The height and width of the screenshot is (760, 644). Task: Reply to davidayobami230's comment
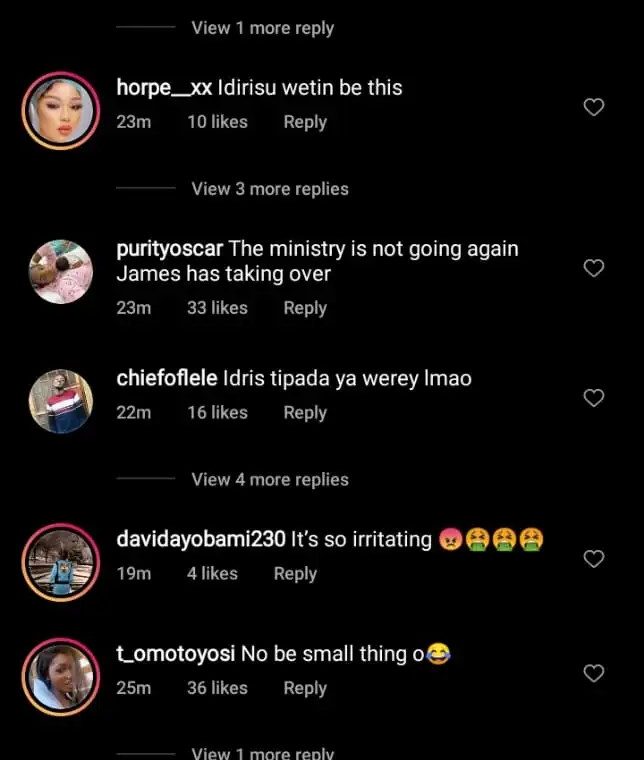tap(295, 574)
